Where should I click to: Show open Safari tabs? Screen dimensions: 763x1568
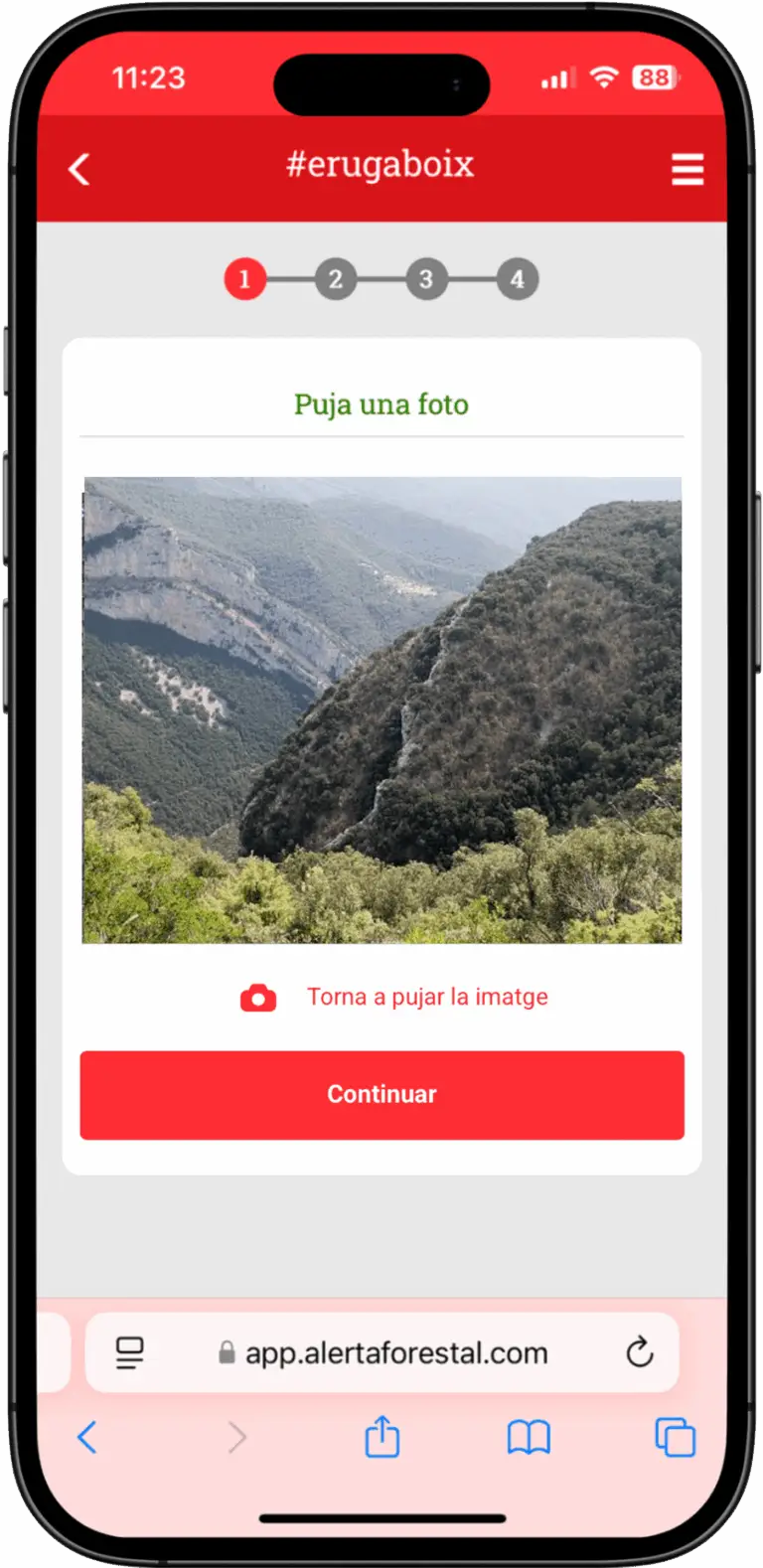(675, 1437)
